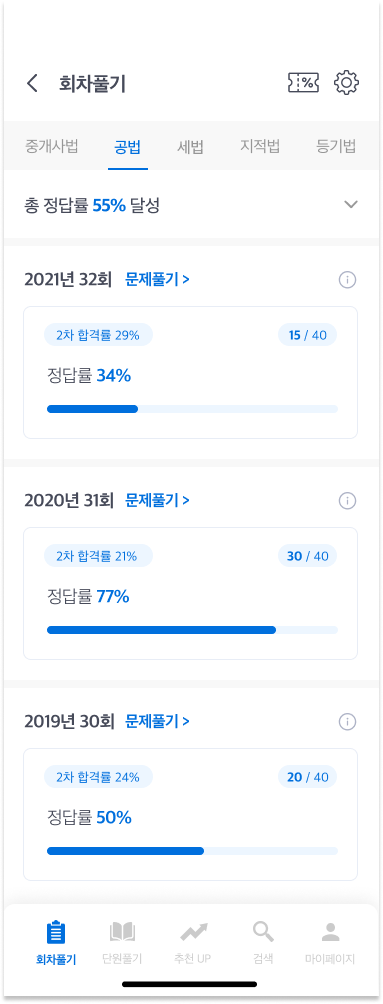Open 마이페이지 in the bottom bar
This screenshot has width=383, height=1004.
[330, 943]
